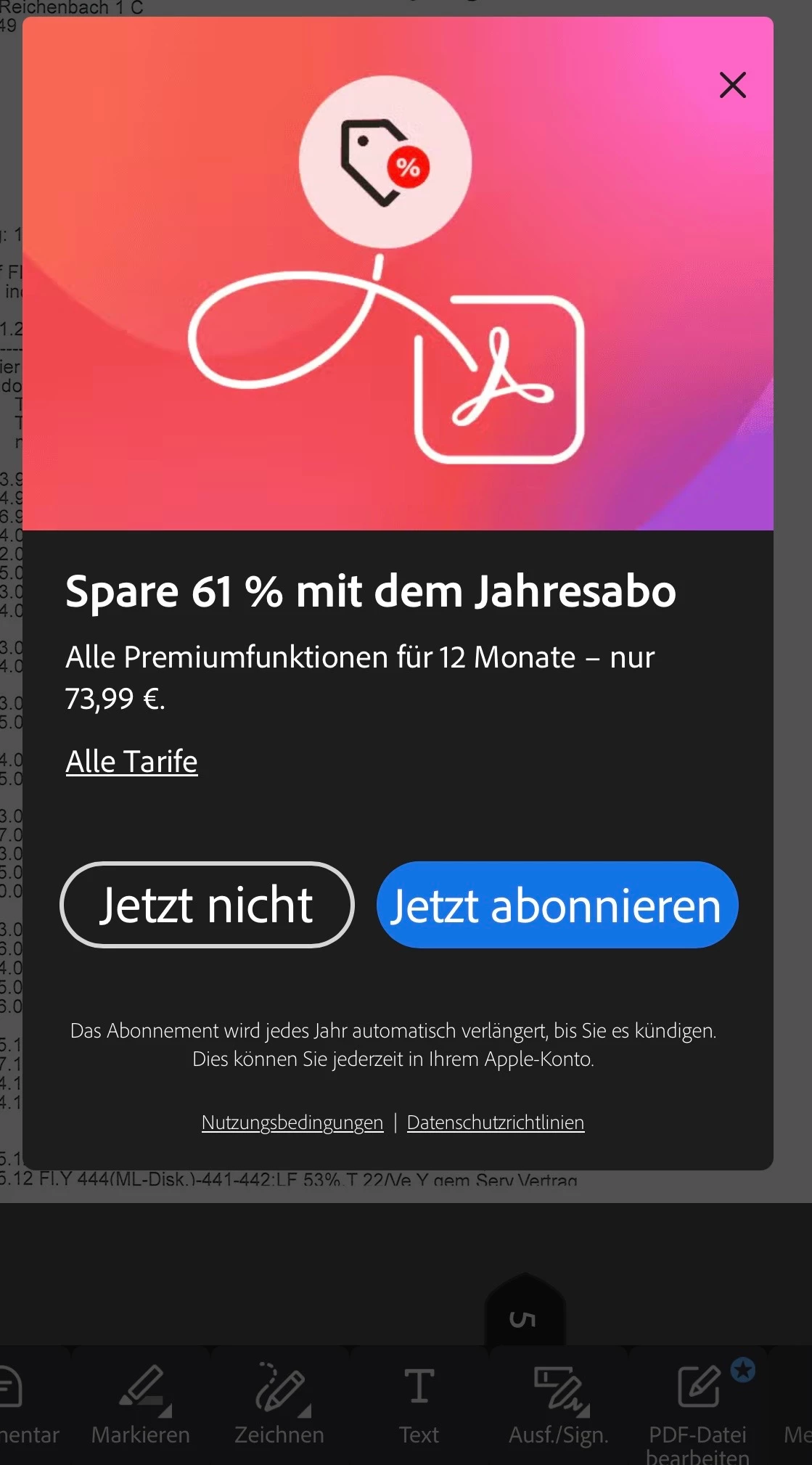Undo the last action
The image size is (812, 1465).
(524, 1318)
